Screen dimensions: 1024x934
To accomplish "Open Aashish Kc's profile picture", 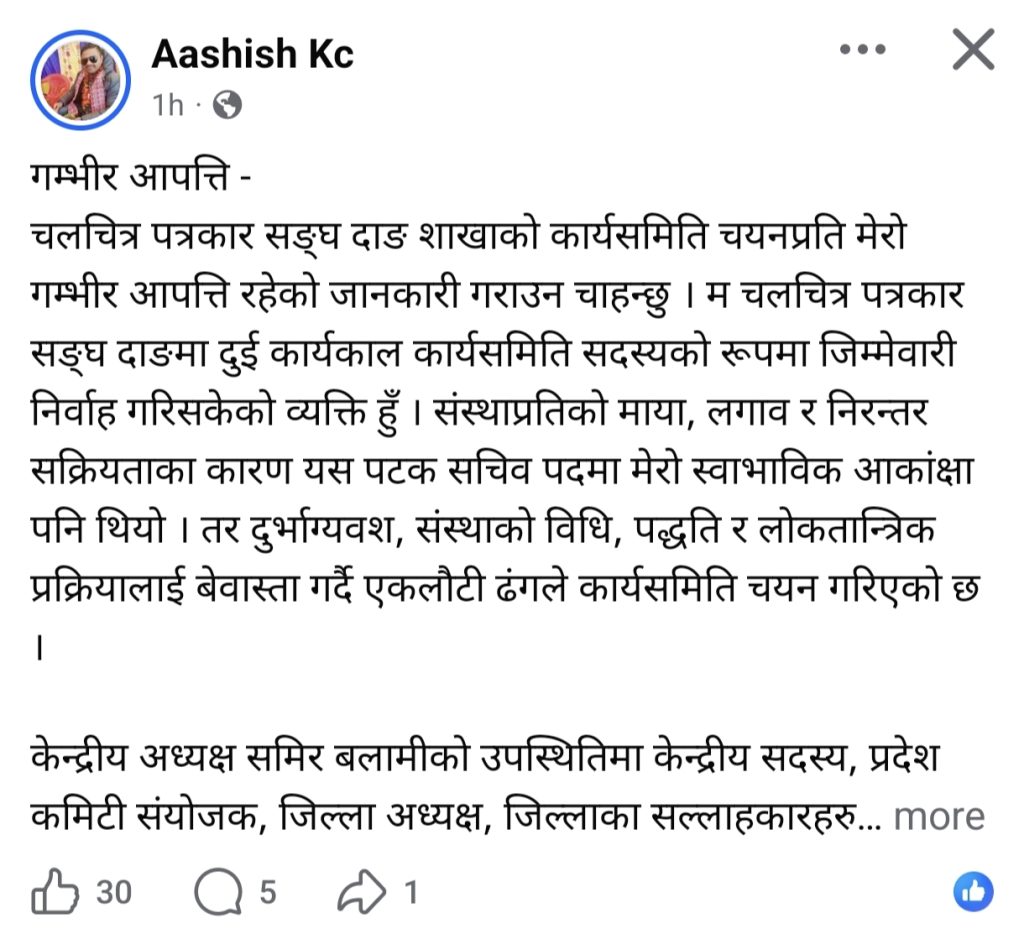I will tap(81, 79).
